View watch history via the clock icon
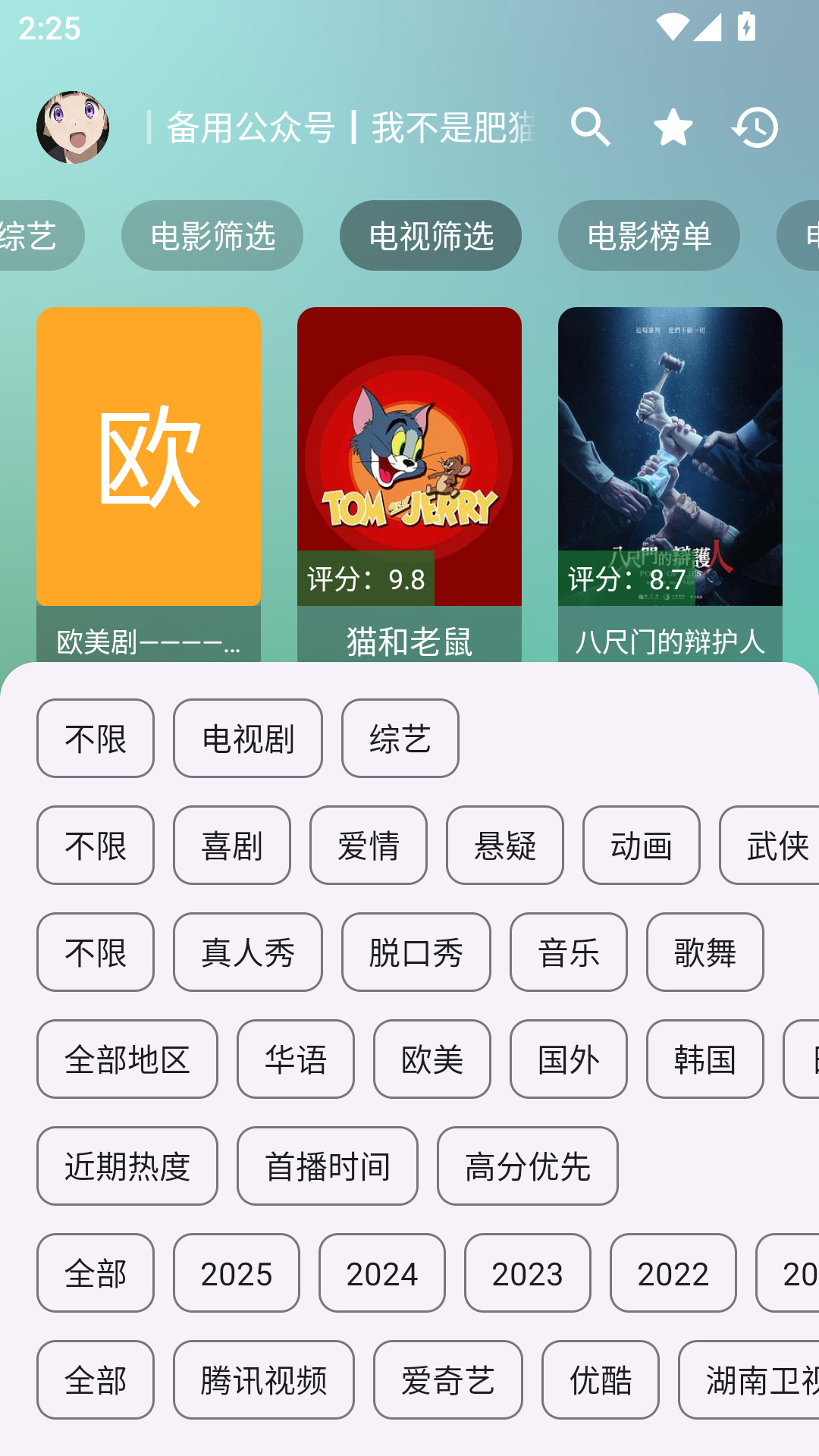The width and height of the screenshot is (819, 1456). (755, 127)
